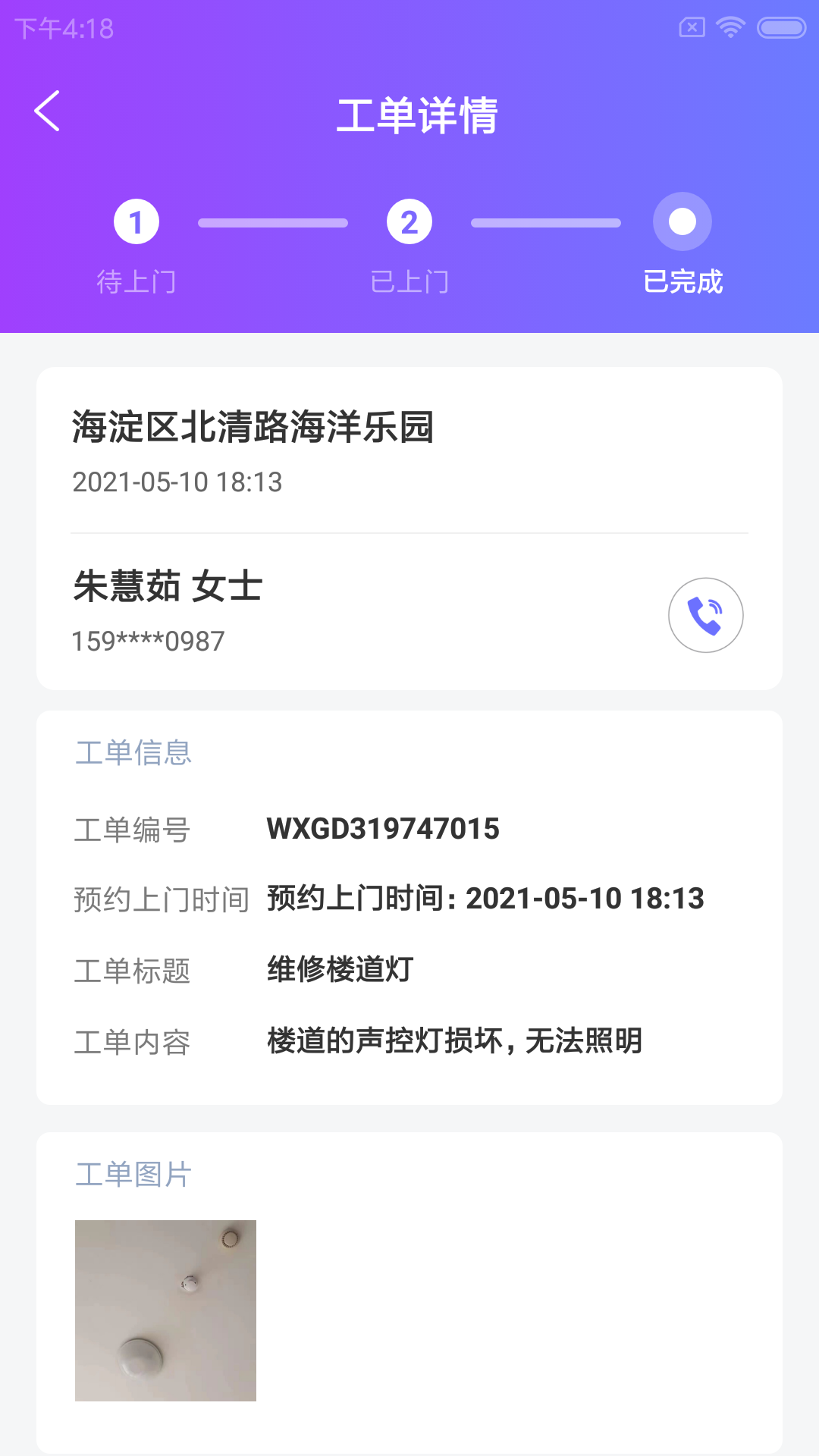Tap the phone call icon next to 朱慧茹
The height and width of the screenshot is (1456, 819).
704,615
